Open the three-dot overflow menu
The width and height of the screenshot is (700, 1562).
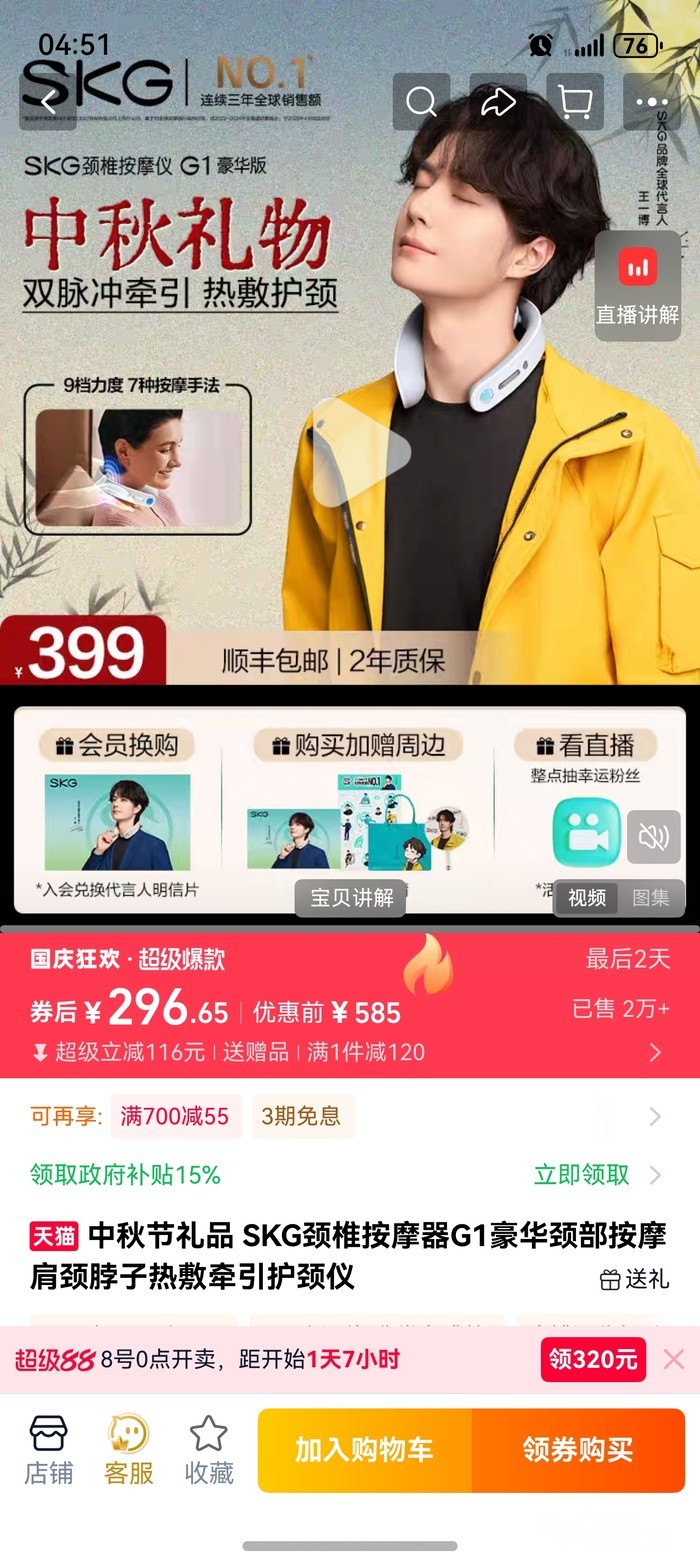pos(652,101)
